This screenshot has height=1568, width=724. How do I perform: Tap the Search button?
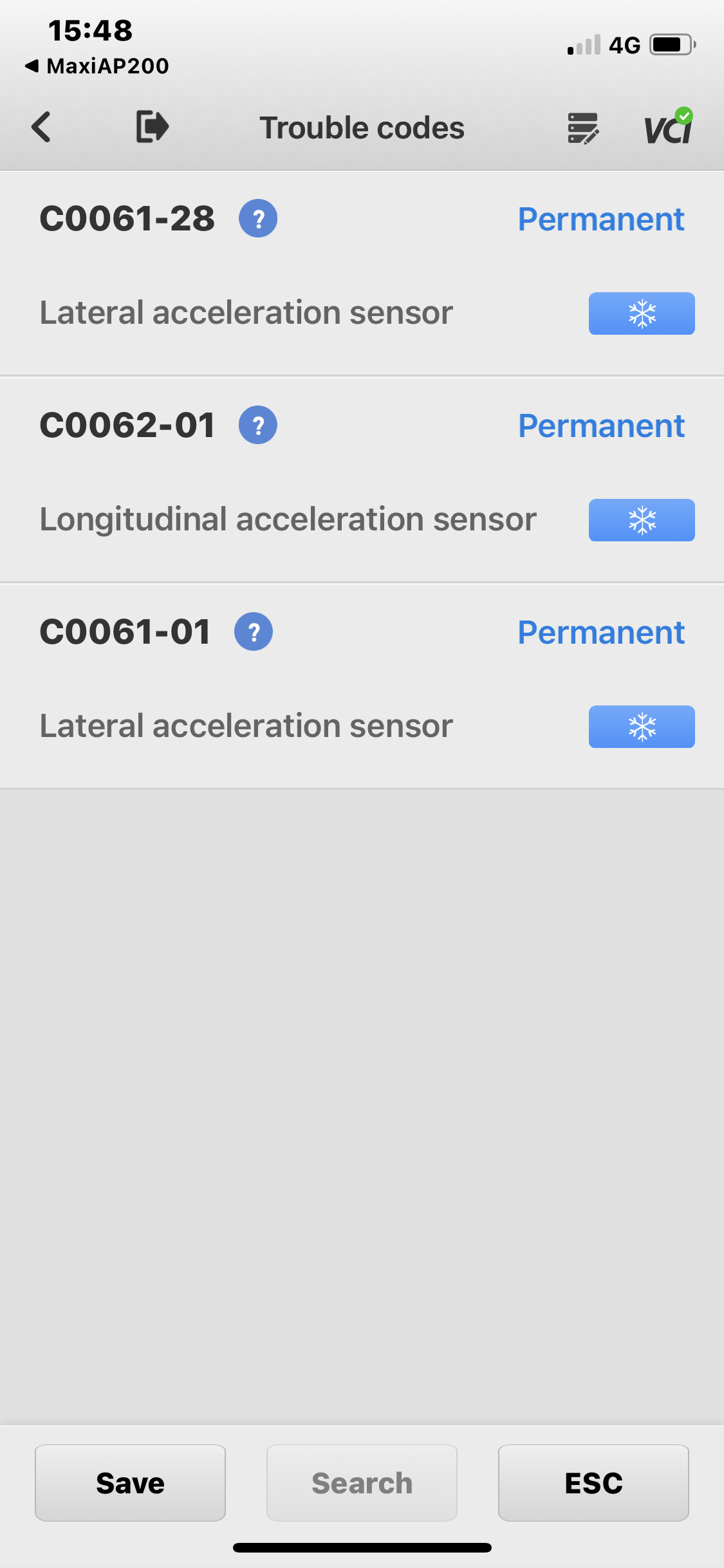coord(362,1482)
